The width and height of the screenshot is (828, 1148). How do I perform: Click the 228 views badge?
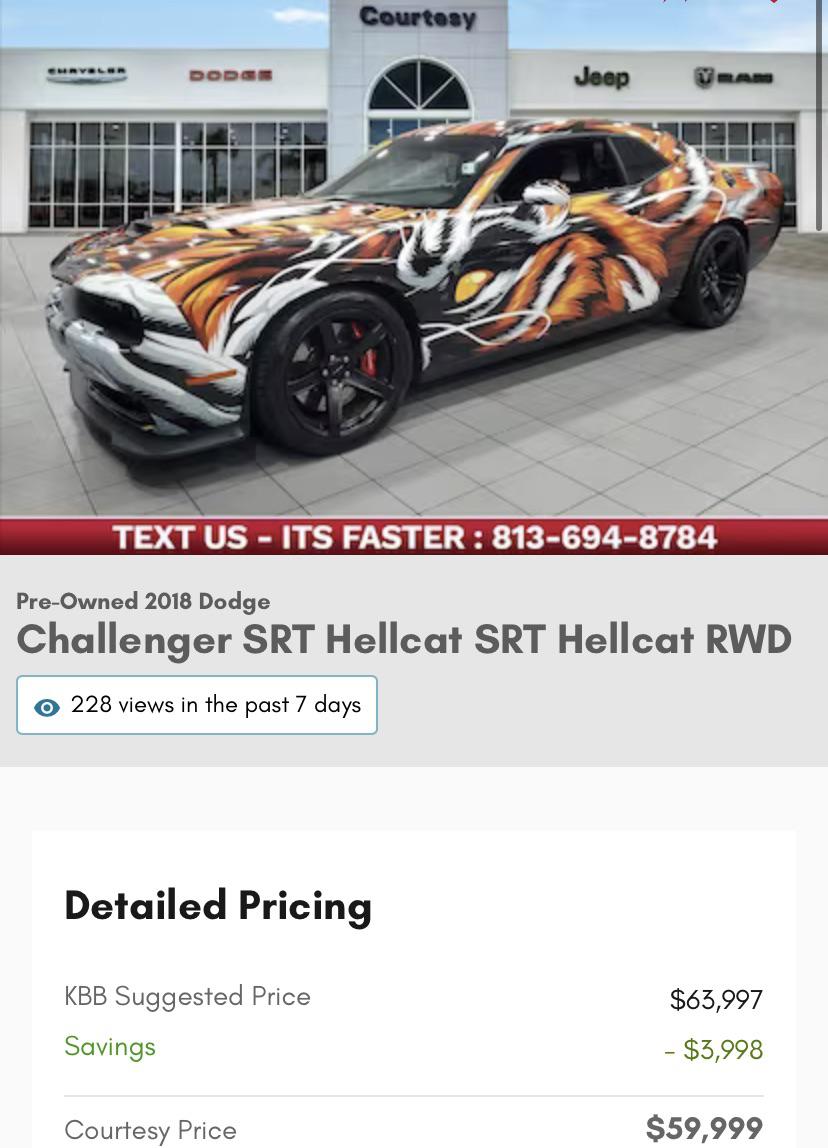tap(197, 705)
